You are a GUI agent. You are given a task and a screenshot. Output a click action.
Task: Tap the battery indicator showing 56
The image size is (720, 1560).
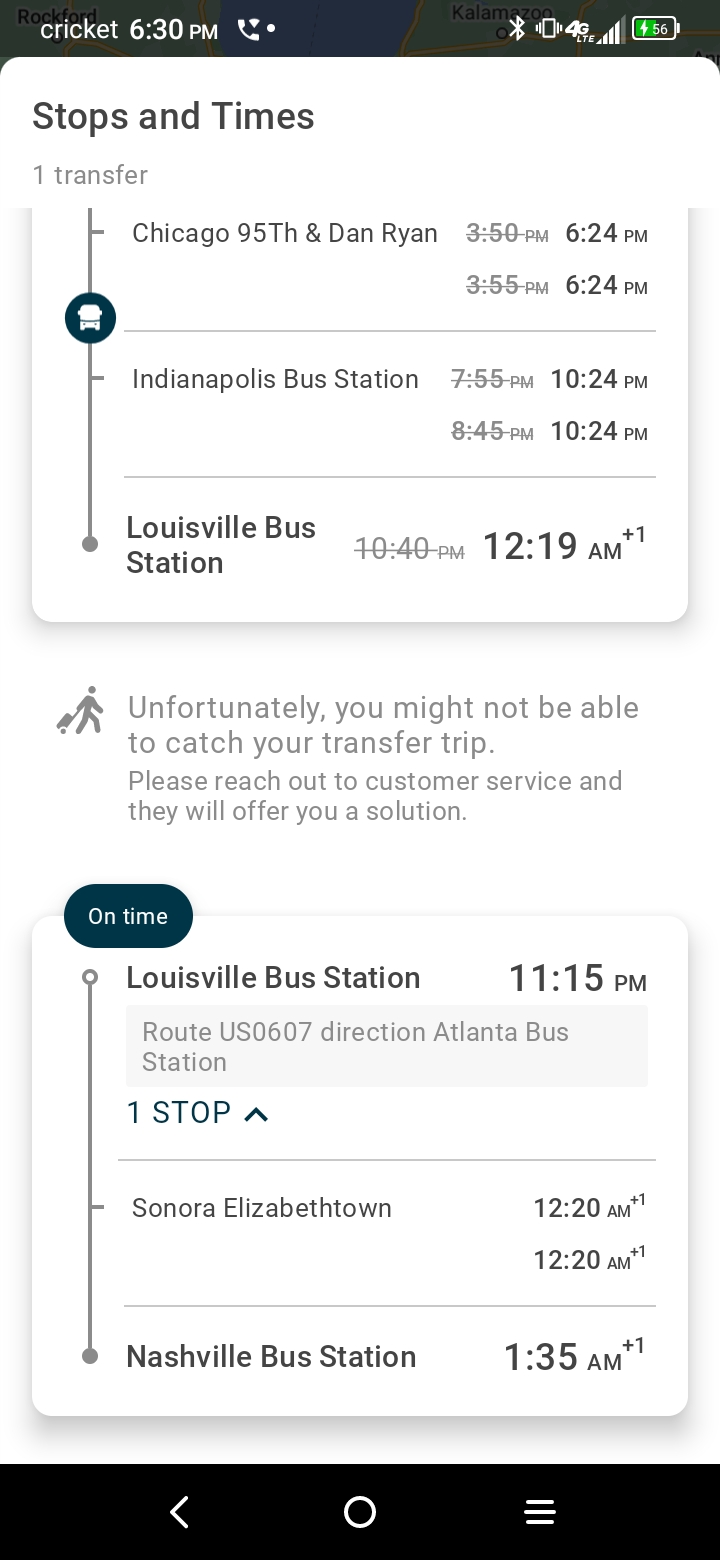pyautogui.click(x=654, y=29)
